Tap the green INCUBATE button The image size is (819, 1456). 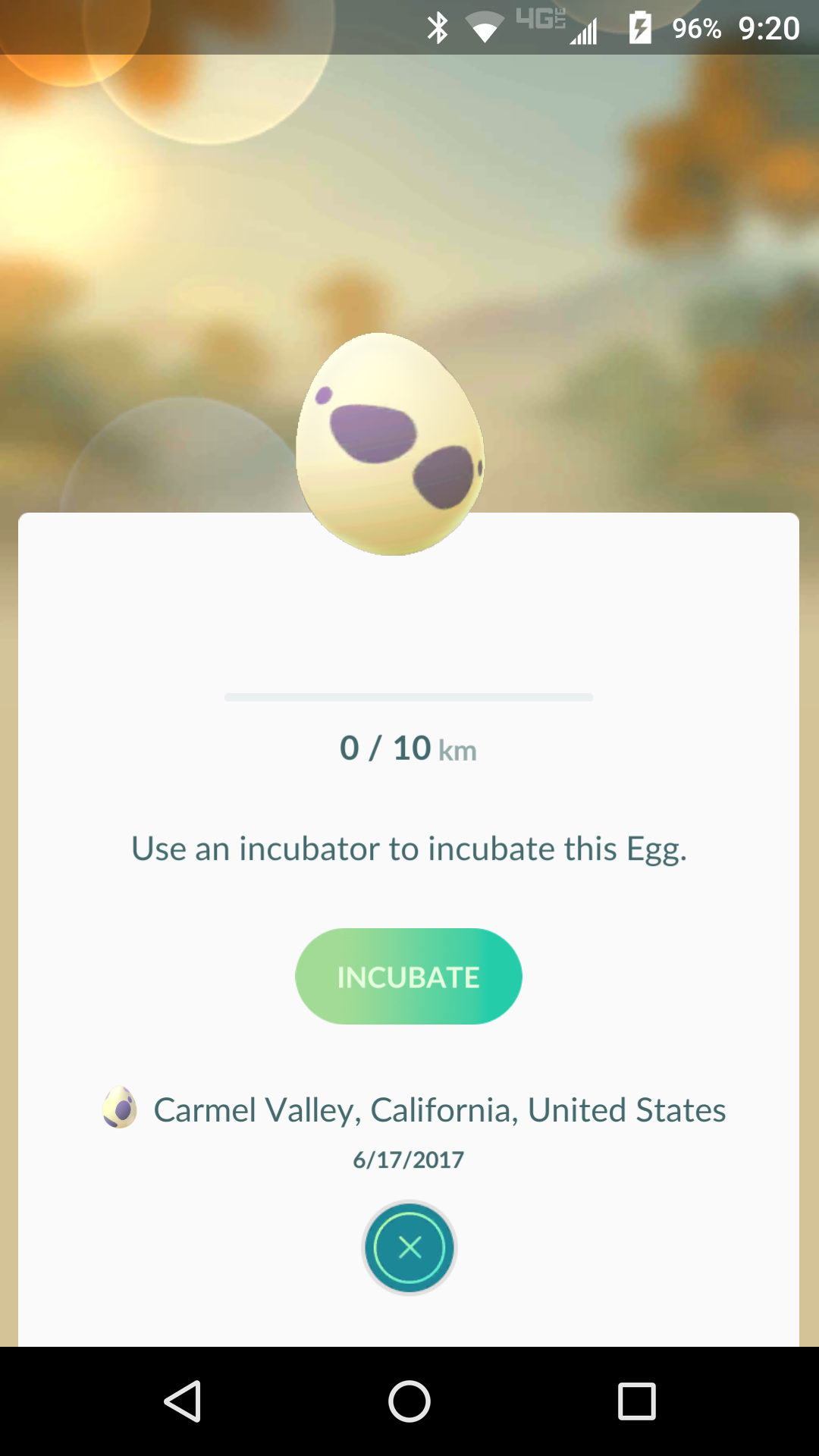[408, 976]
